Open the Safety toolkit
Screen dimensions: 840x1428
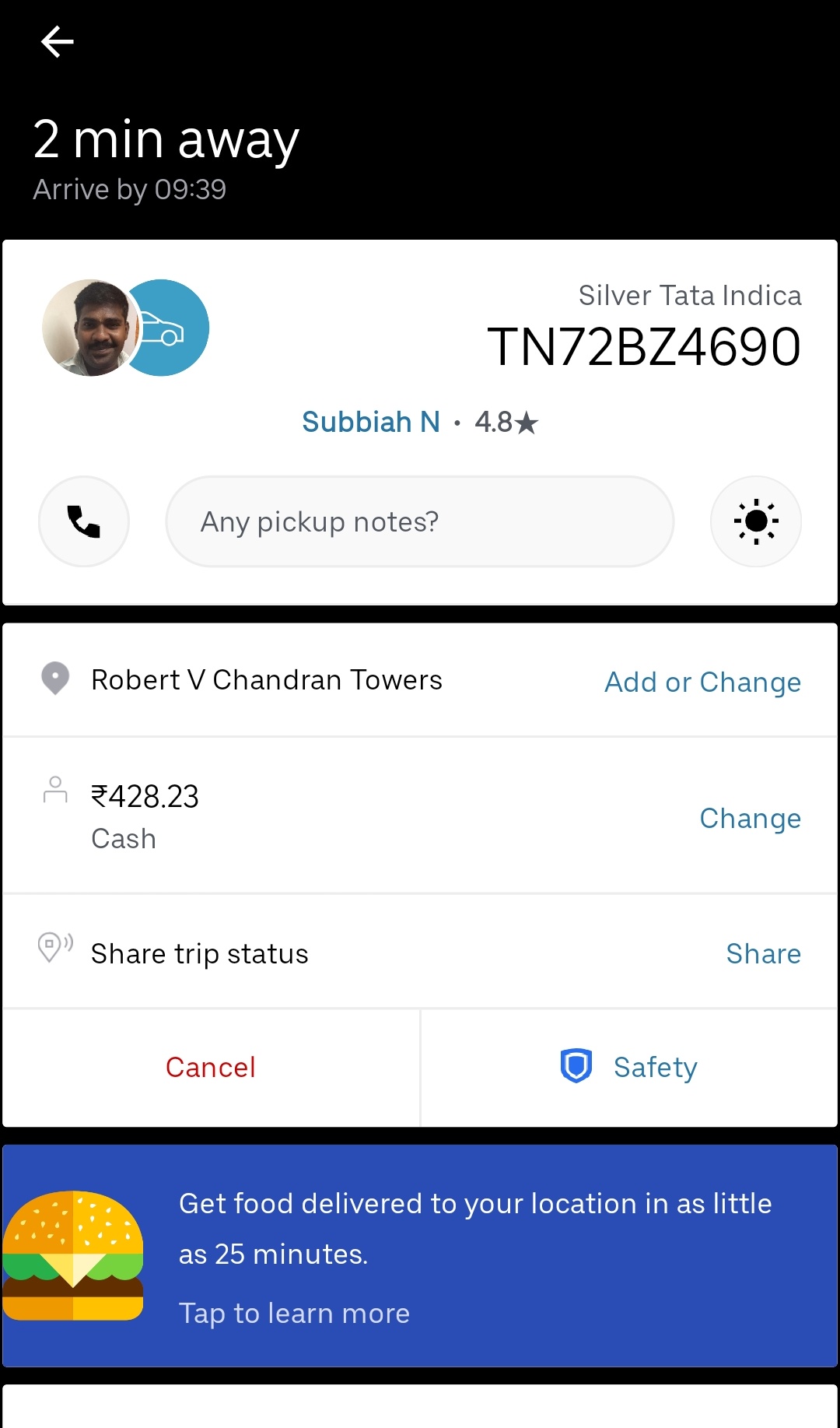(629, 1068)
